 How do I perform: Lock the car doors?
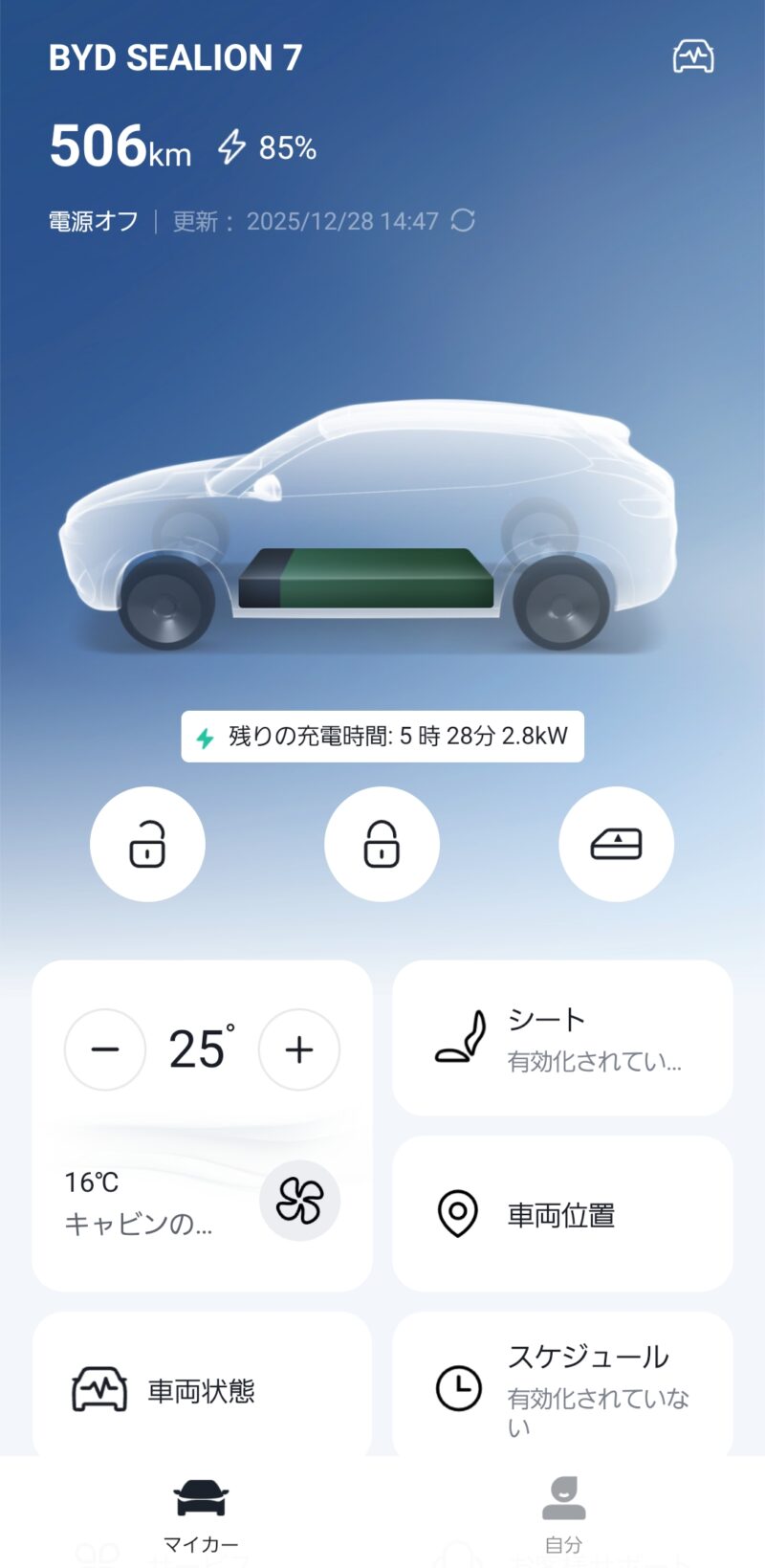tap(382, 844)
